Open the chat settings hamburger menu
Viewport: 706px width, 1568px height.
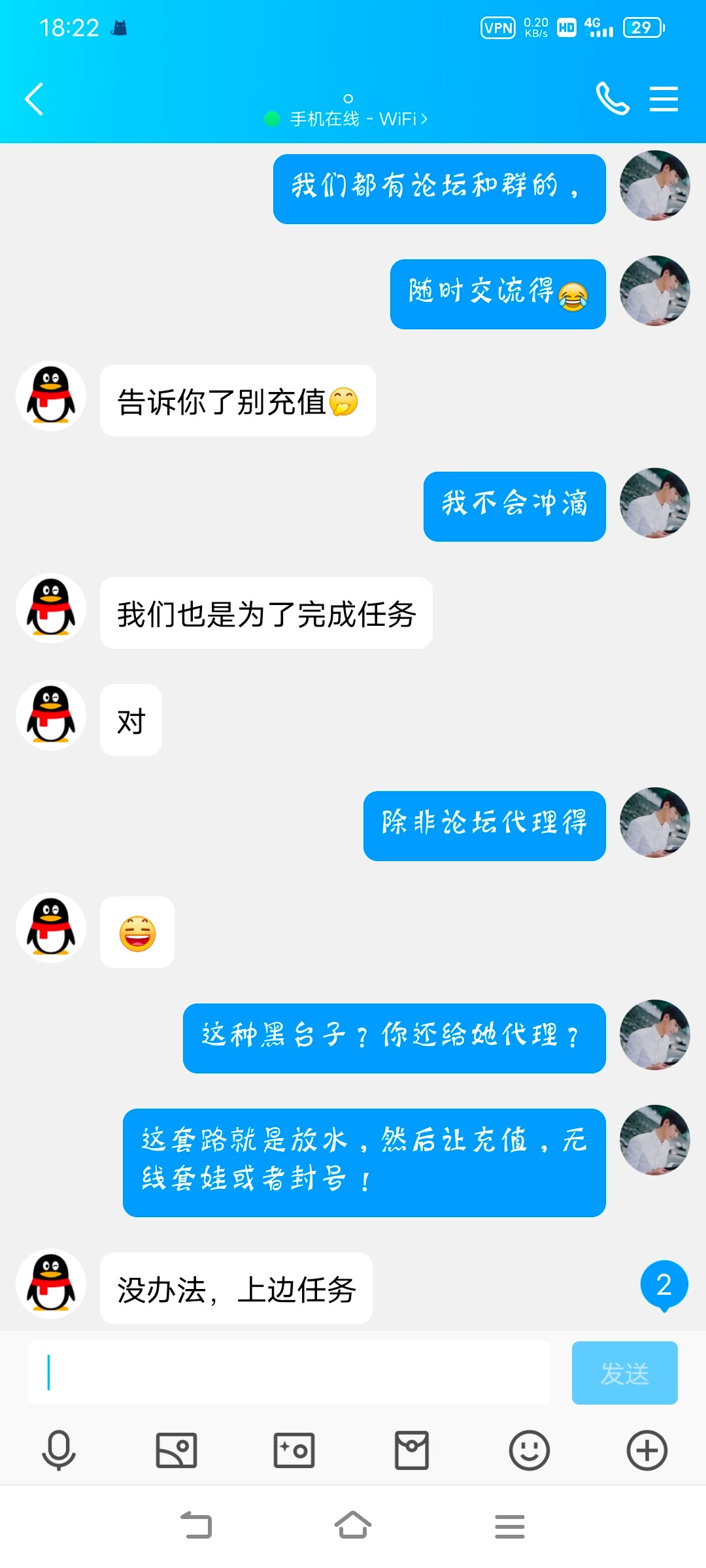pos(662,99)
